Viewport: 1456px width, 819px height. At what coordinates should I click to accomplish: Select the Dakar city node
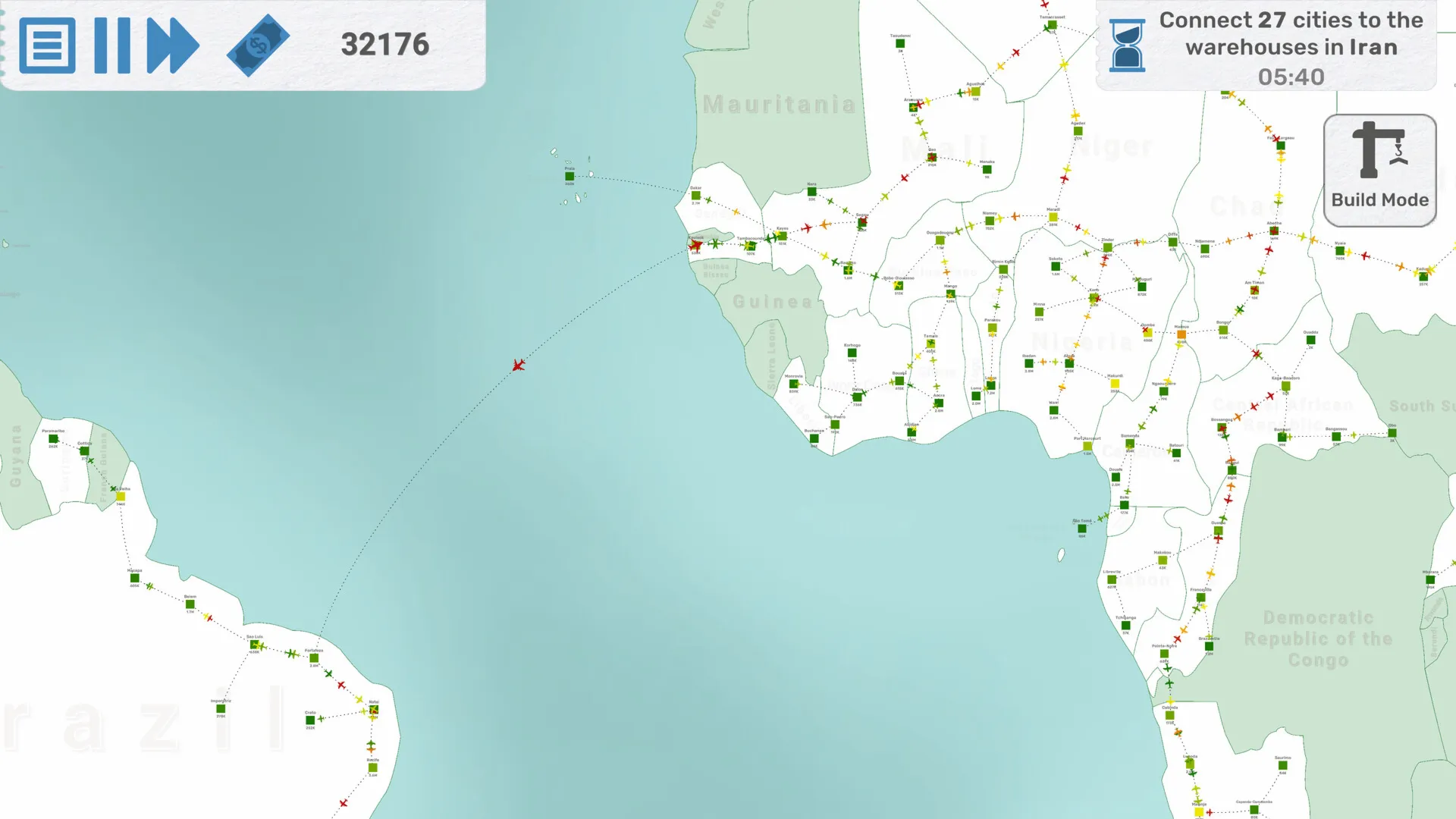(696, 196)
